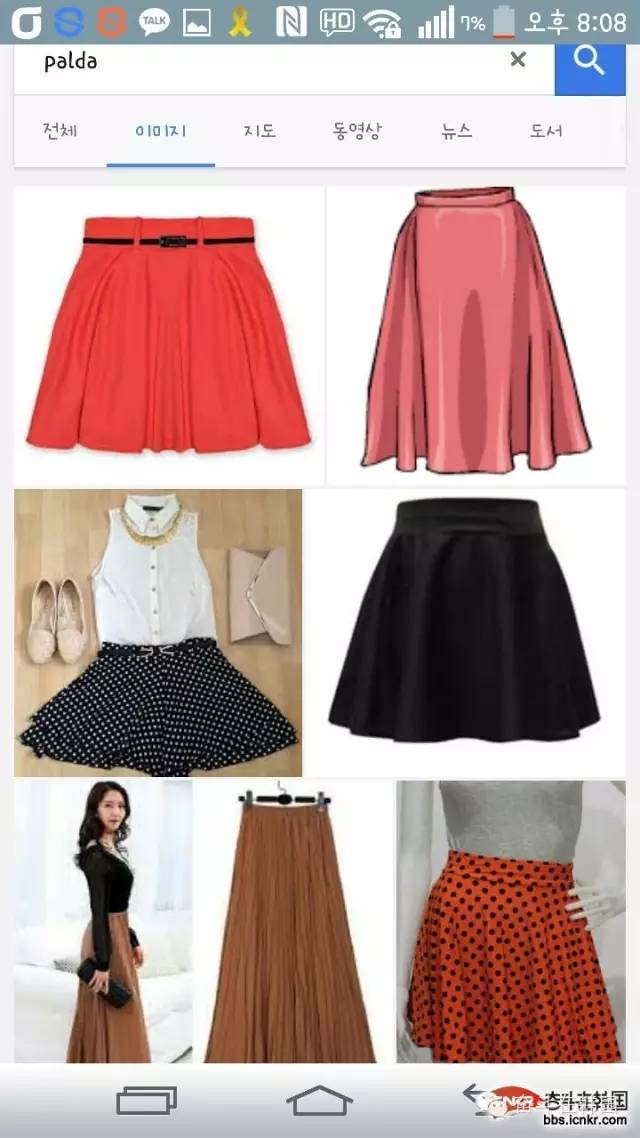
Task: Open the pink skirt illustration result
Action: click(476, 335)
